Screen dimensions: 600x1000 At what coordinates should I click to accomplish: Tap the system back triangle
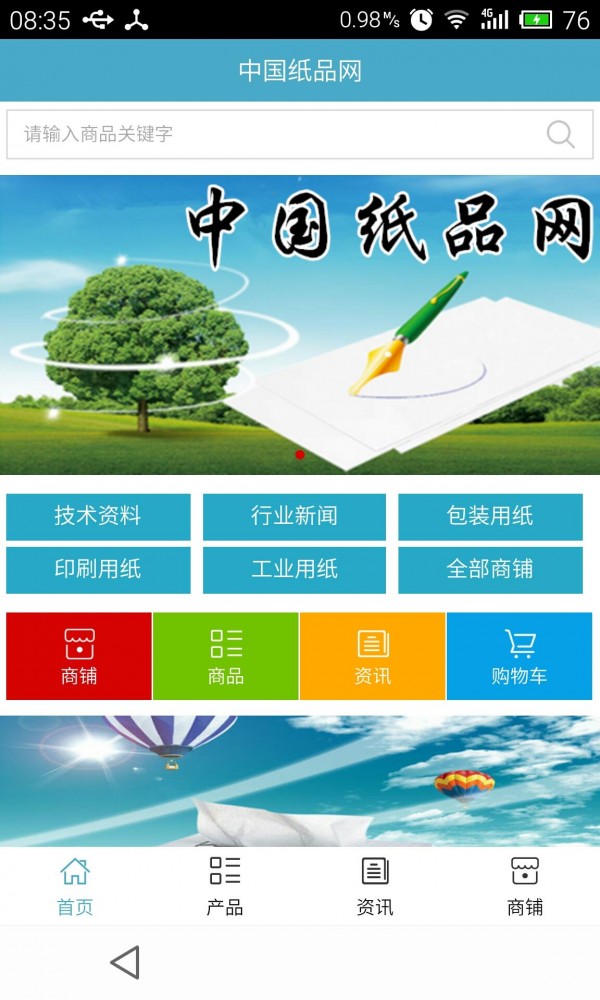(125, 962)
